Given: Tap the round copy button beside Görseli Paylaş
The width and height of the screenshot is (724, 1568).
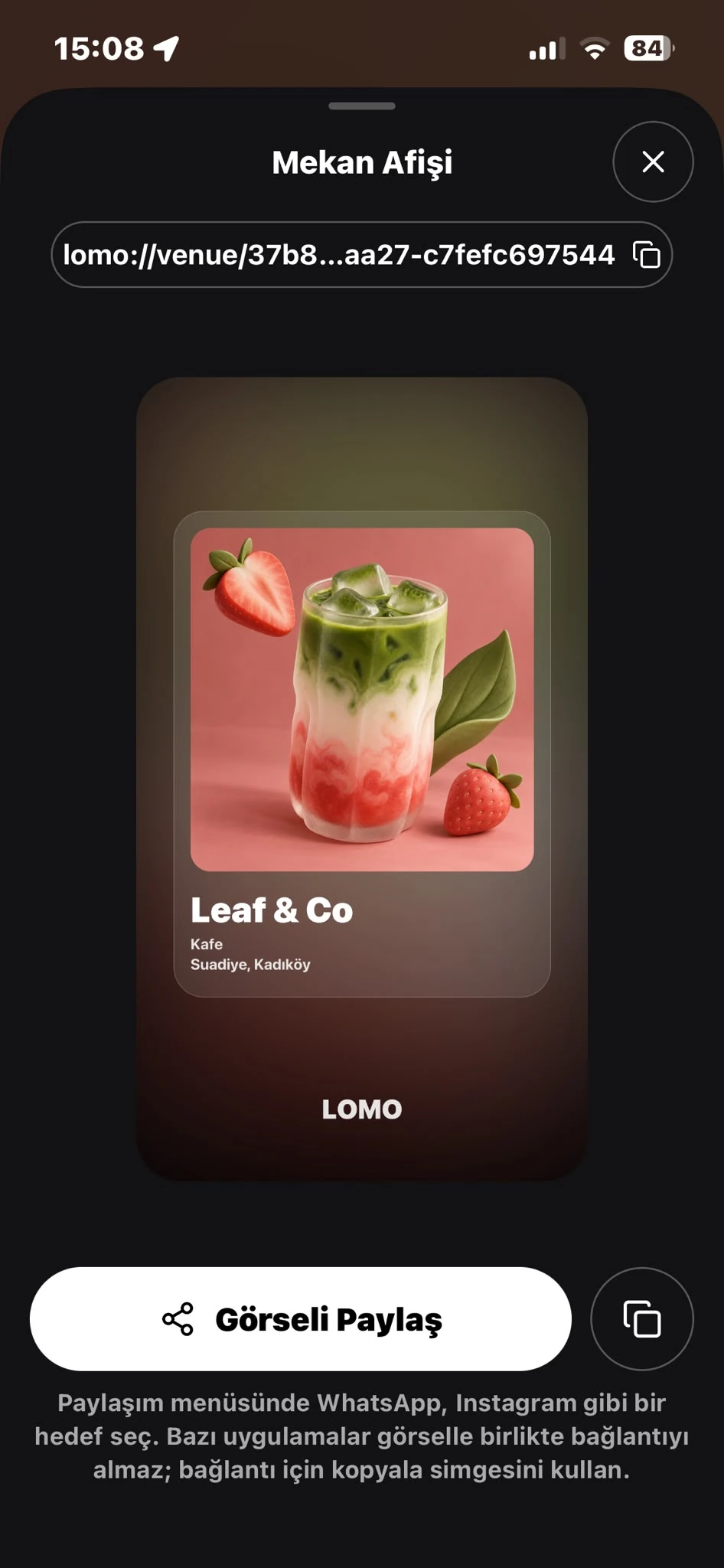Looking at the screenshot, I should 642,1318.
